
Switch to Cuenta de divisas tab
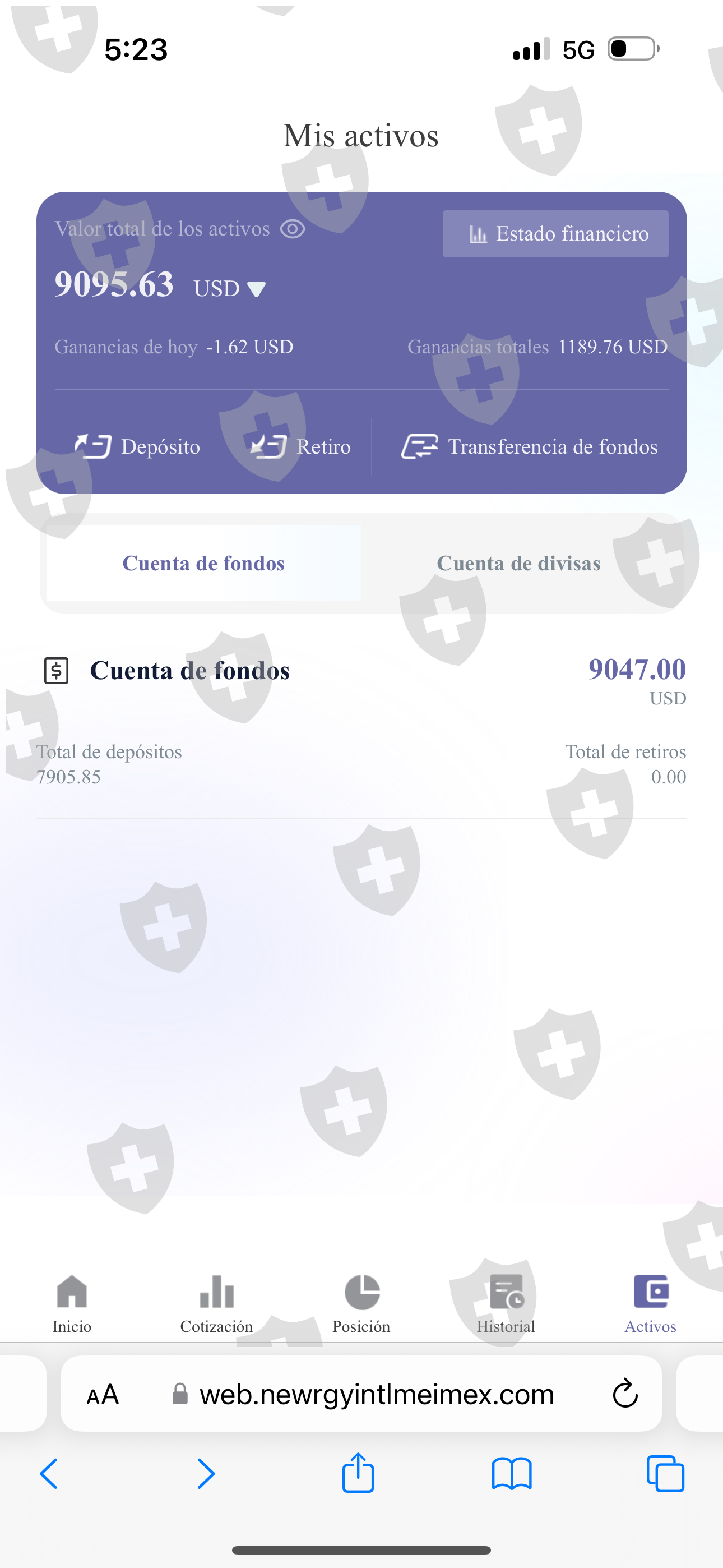pyautogui.click(x=518, y=563)
